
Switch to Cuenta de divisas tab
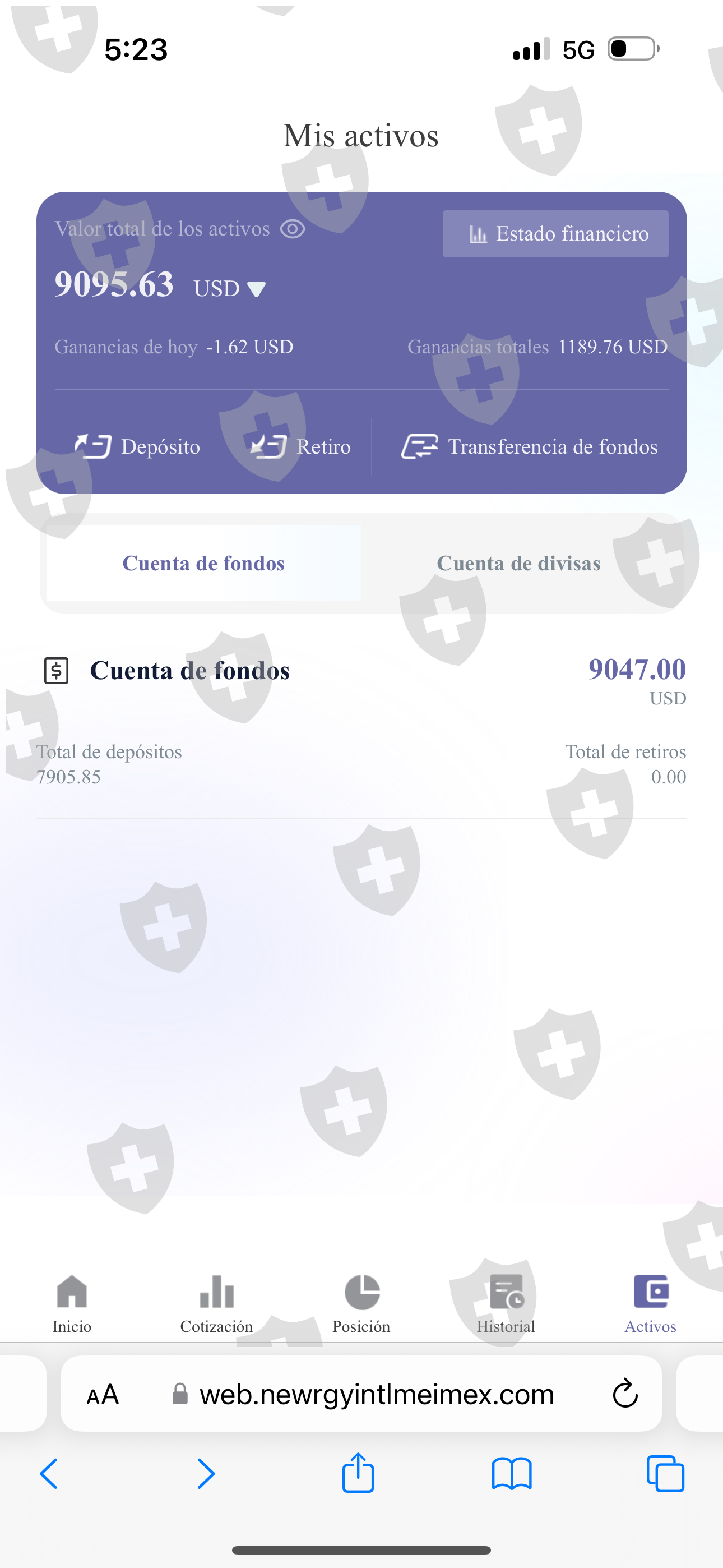pyautogui.click(x=518, y=563)
